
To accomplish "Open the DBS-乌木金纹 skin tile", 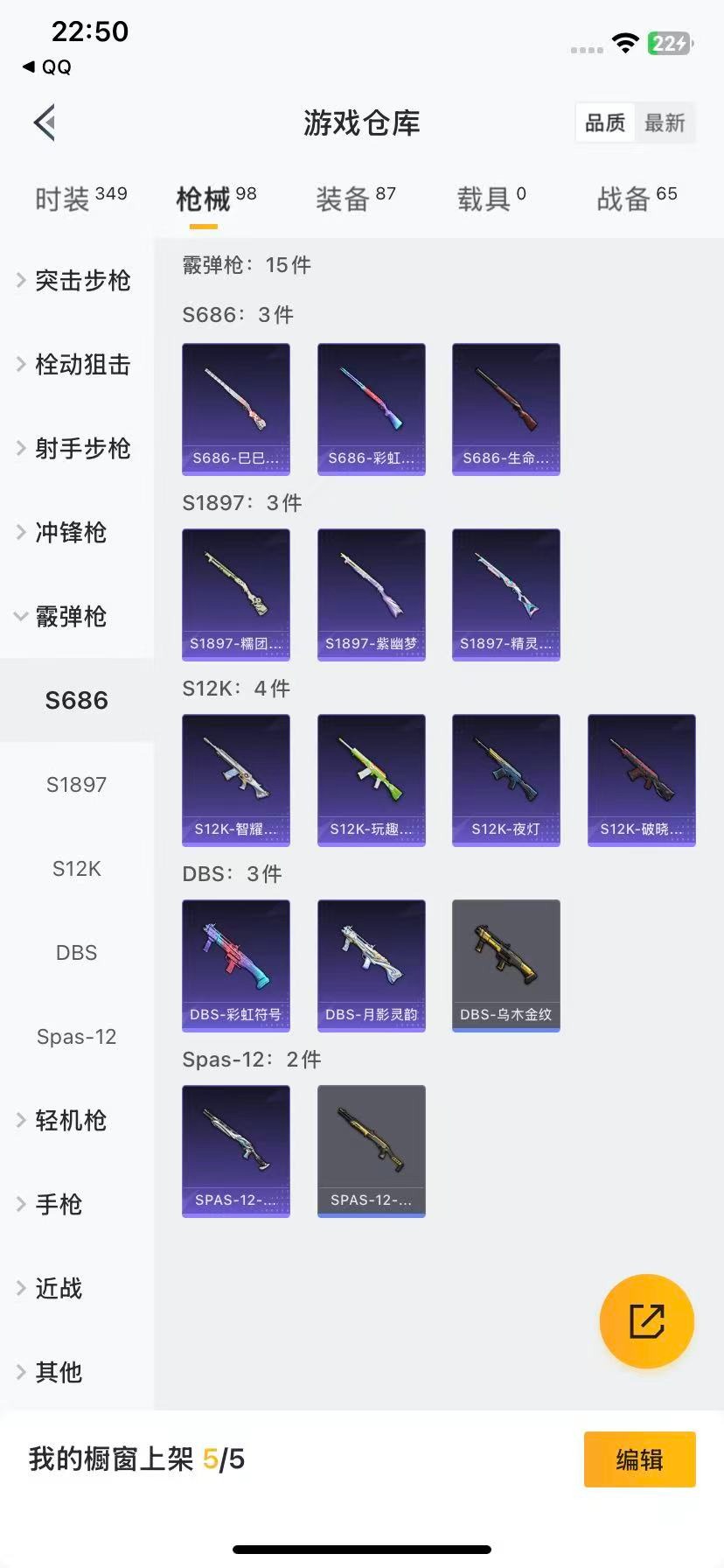I will pyautogui.click(x=505, y=965).
